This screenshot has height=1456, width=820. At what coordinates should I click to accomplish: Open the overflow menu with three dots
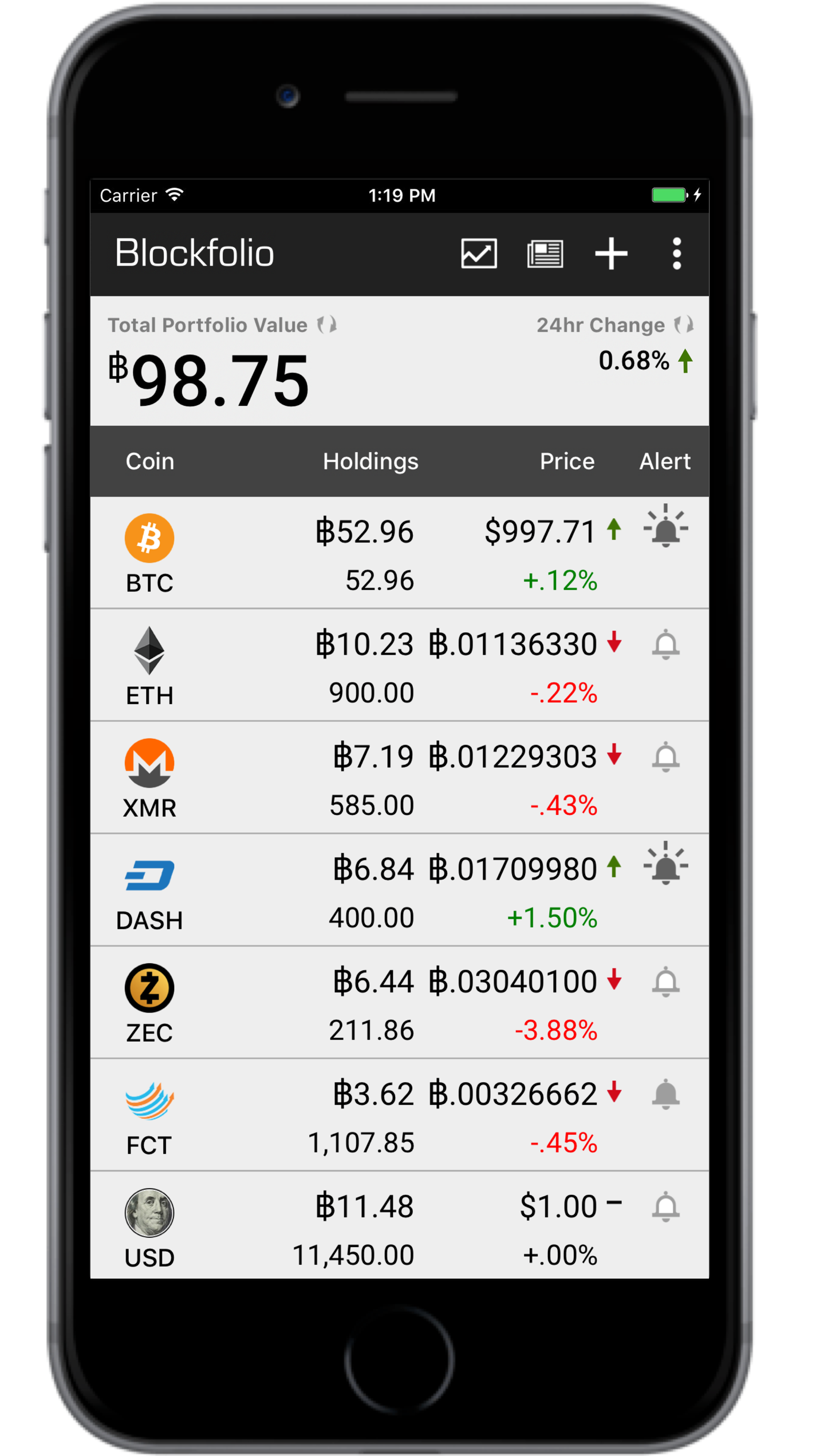pyautogui.click(x=676, y=252)
